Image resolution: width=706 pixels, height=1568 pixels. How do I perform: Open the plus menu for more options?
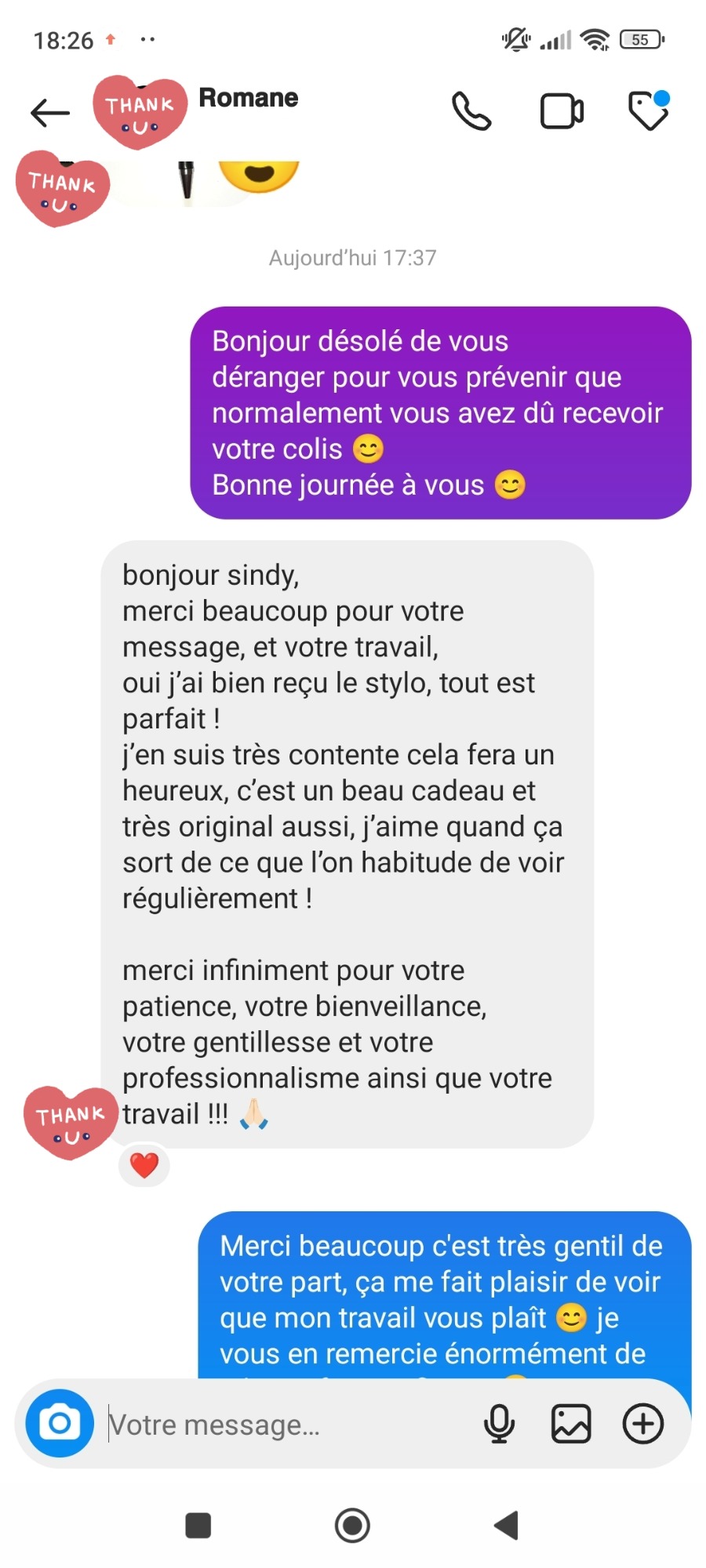click(x=643, y=1424)
